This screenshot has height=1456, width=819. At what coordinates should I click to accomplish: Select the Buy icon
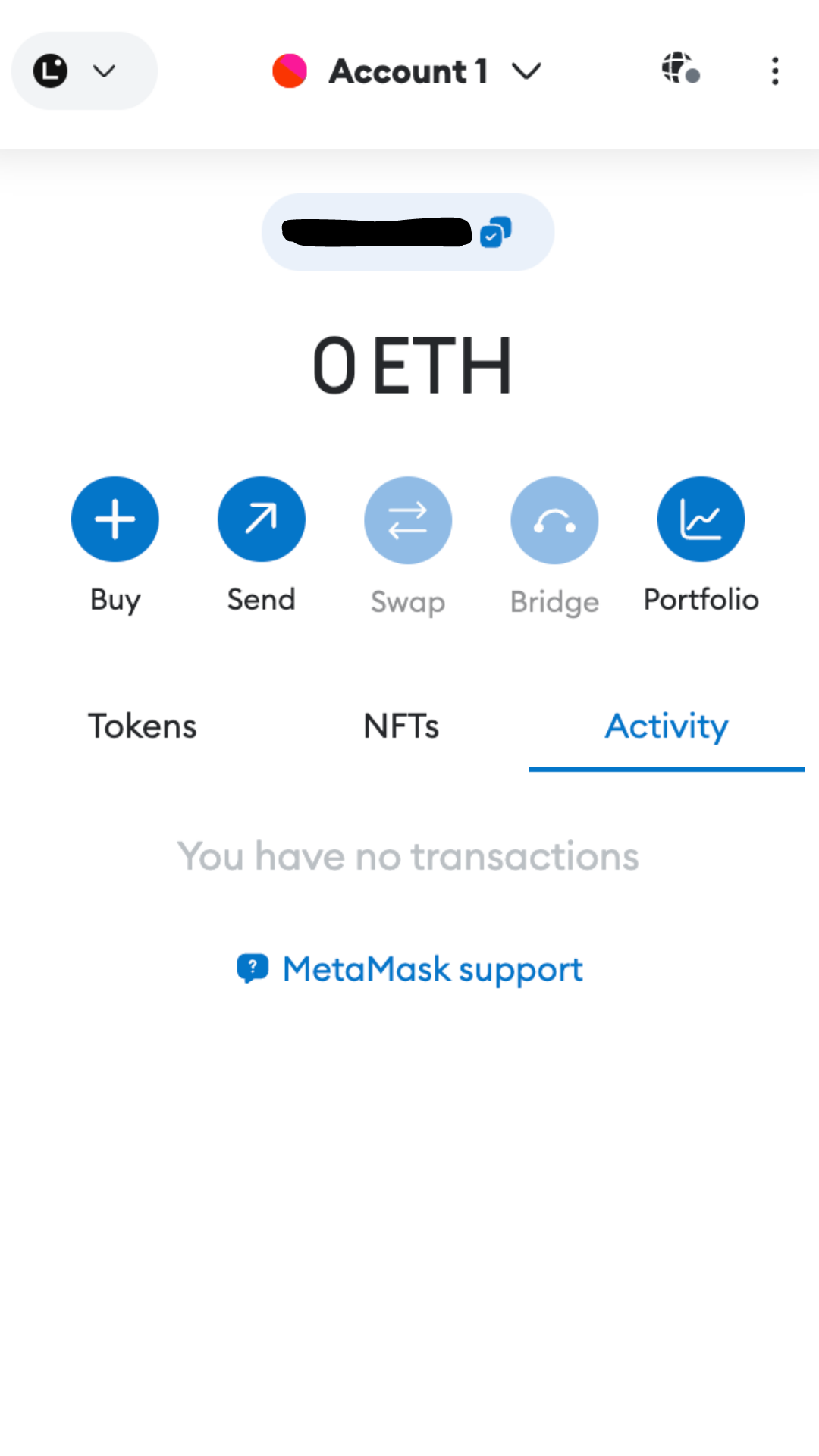pyautogui.click(x=115, y=519)
